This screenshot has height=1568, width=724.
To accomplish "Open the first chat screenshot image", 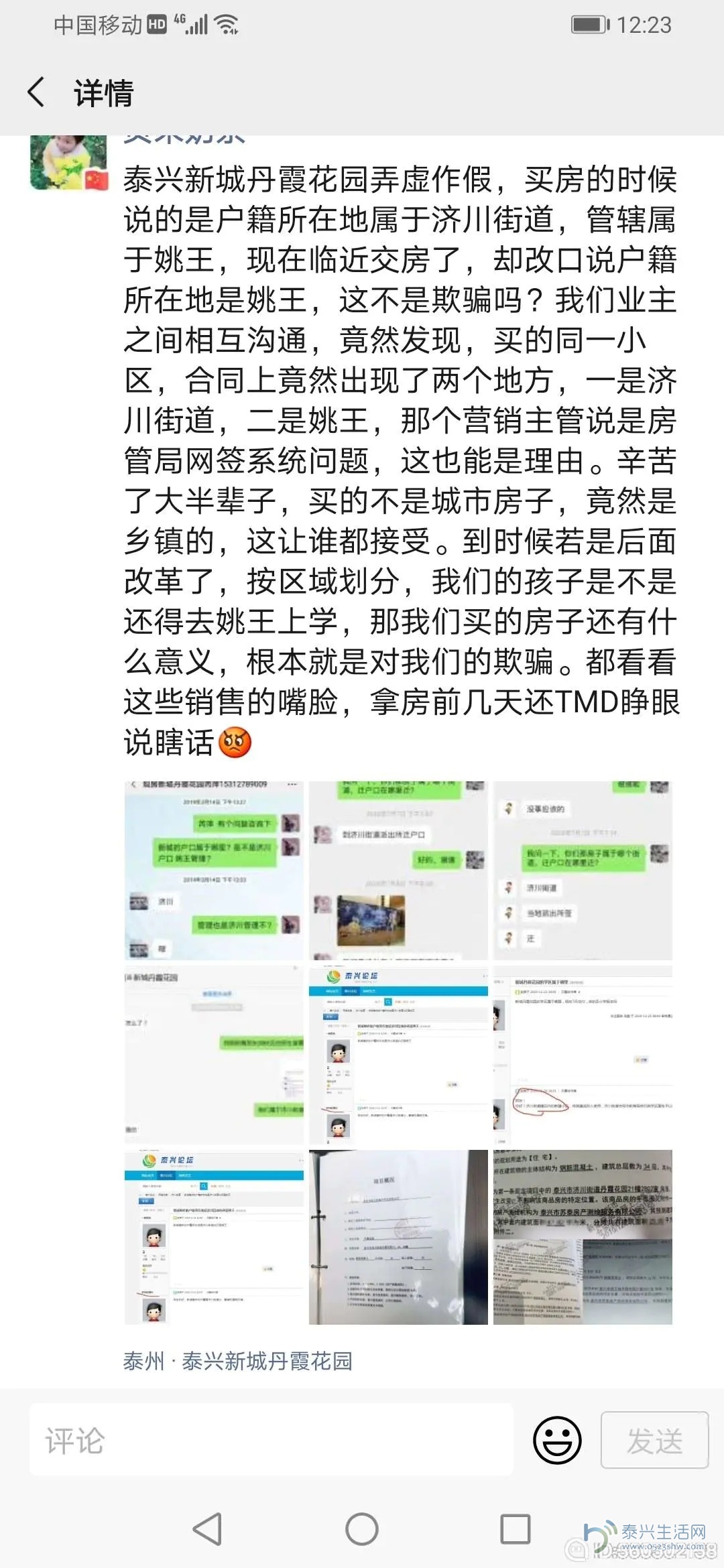I will 214,870.
